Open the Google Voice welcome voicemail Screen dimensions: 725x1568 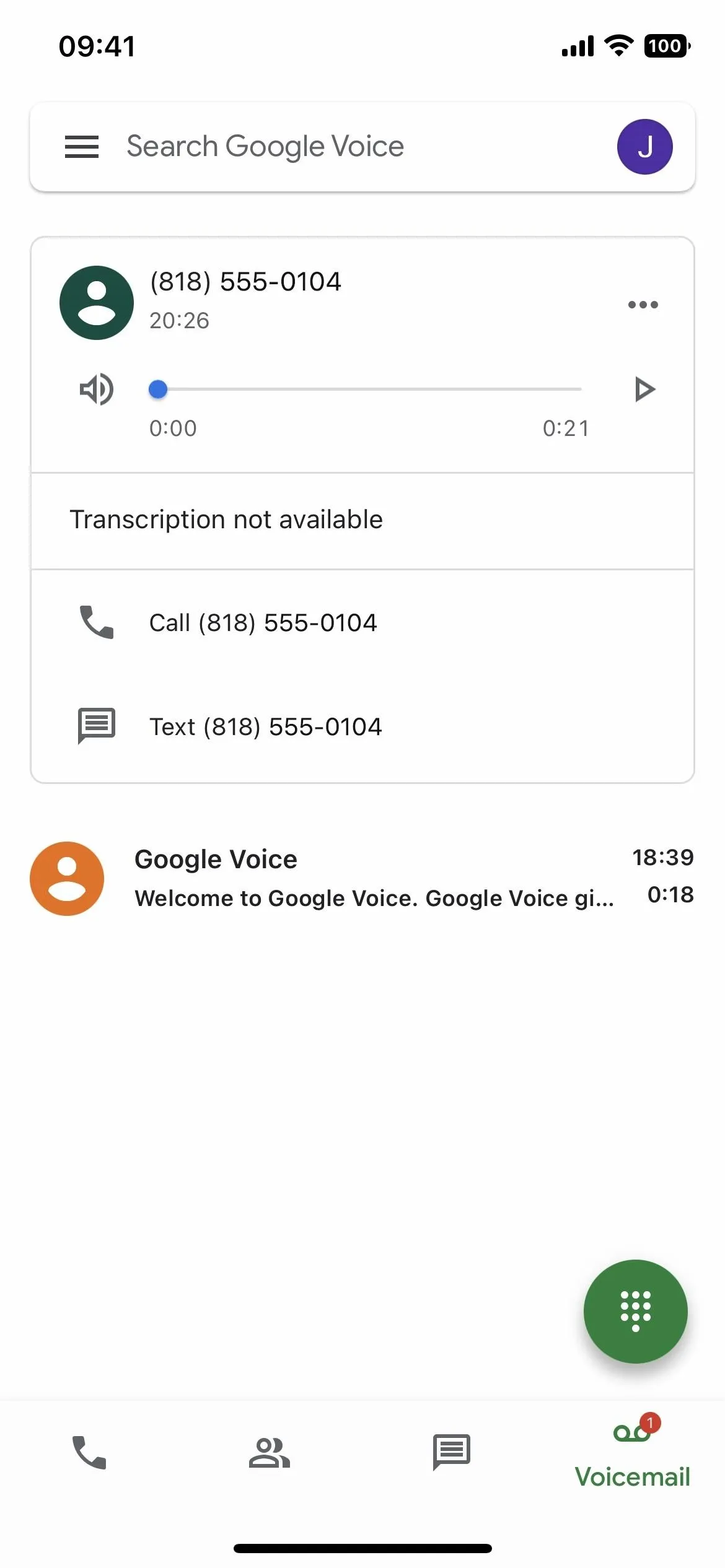[x=362, y=878]
